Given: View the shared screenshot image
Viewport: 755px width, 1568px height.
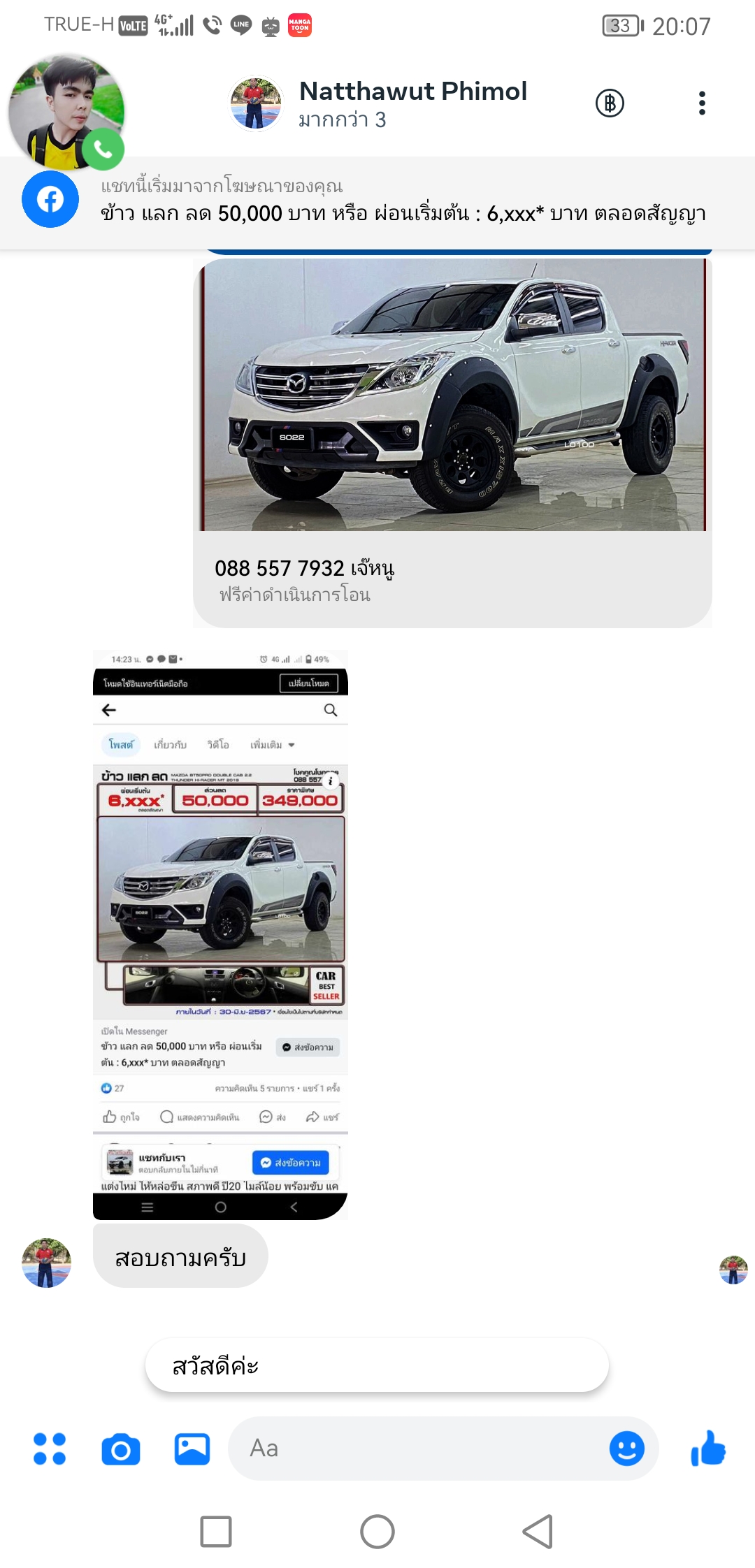Looking at the screenshot, I should (x=220, y=934).
